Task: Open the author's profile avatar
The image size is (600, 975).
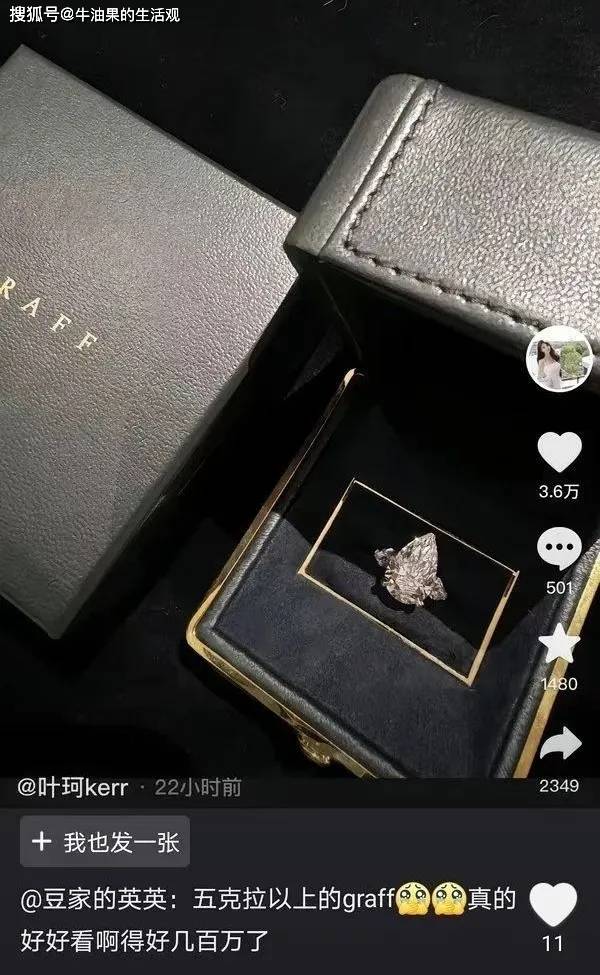Action: click(559, 358)
